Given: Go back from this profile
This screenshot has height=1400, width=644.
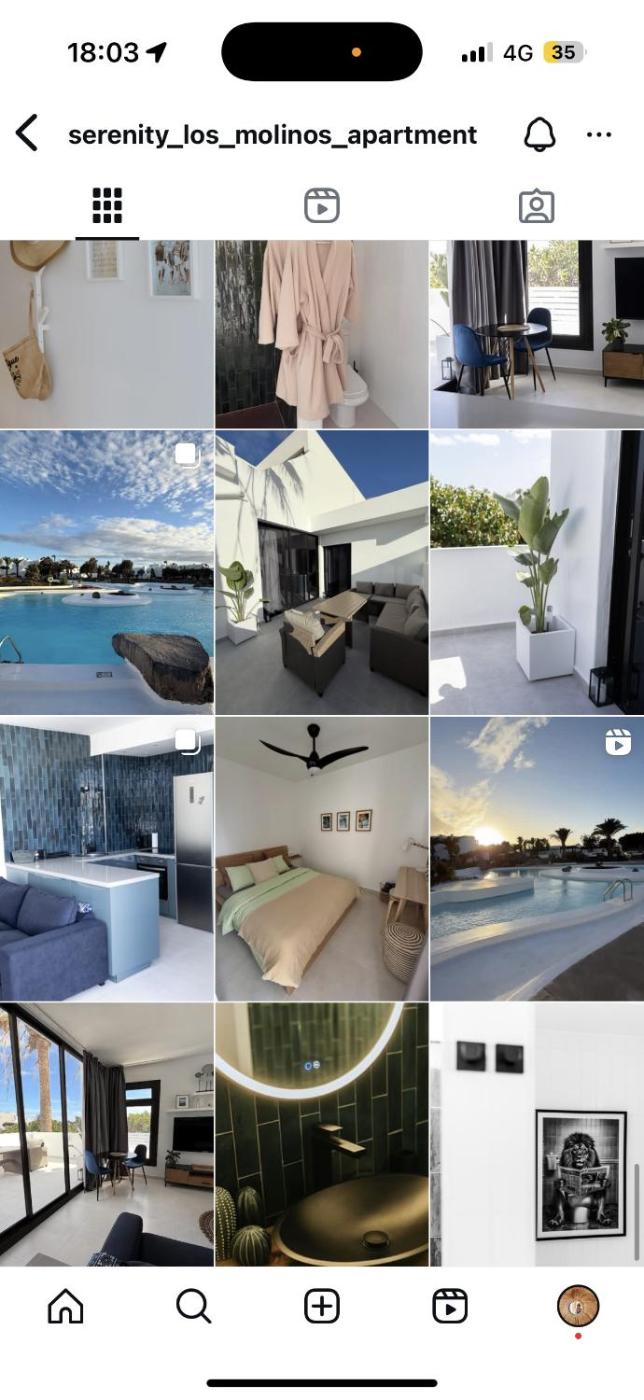Looking at the screenshot, I should [x=27, y=133].
